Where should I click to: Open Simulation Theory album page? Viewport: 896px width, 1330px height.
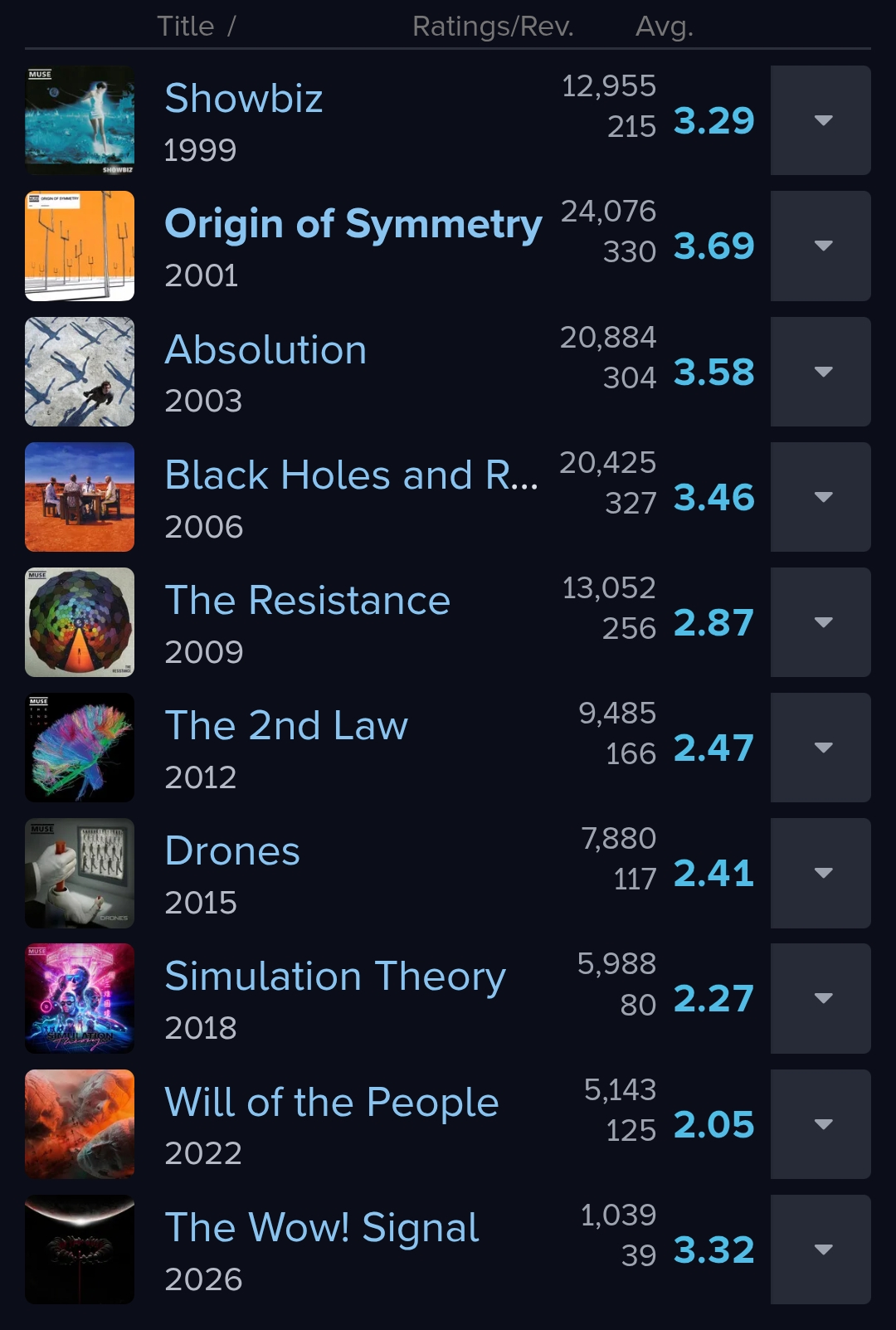tap(335, 977)
